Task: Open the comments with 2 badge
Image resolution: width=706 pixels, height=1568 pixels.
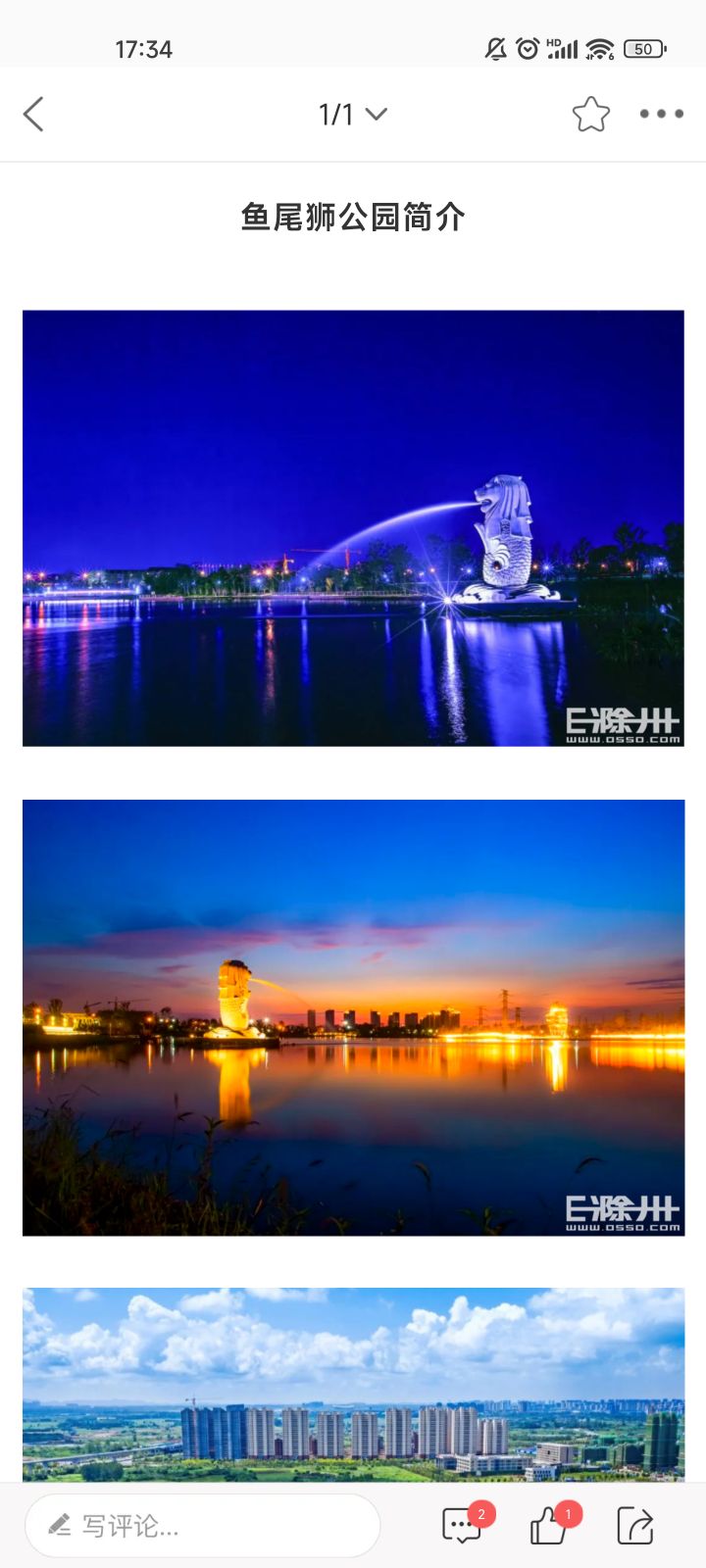Action: [x=463, y=1526]
